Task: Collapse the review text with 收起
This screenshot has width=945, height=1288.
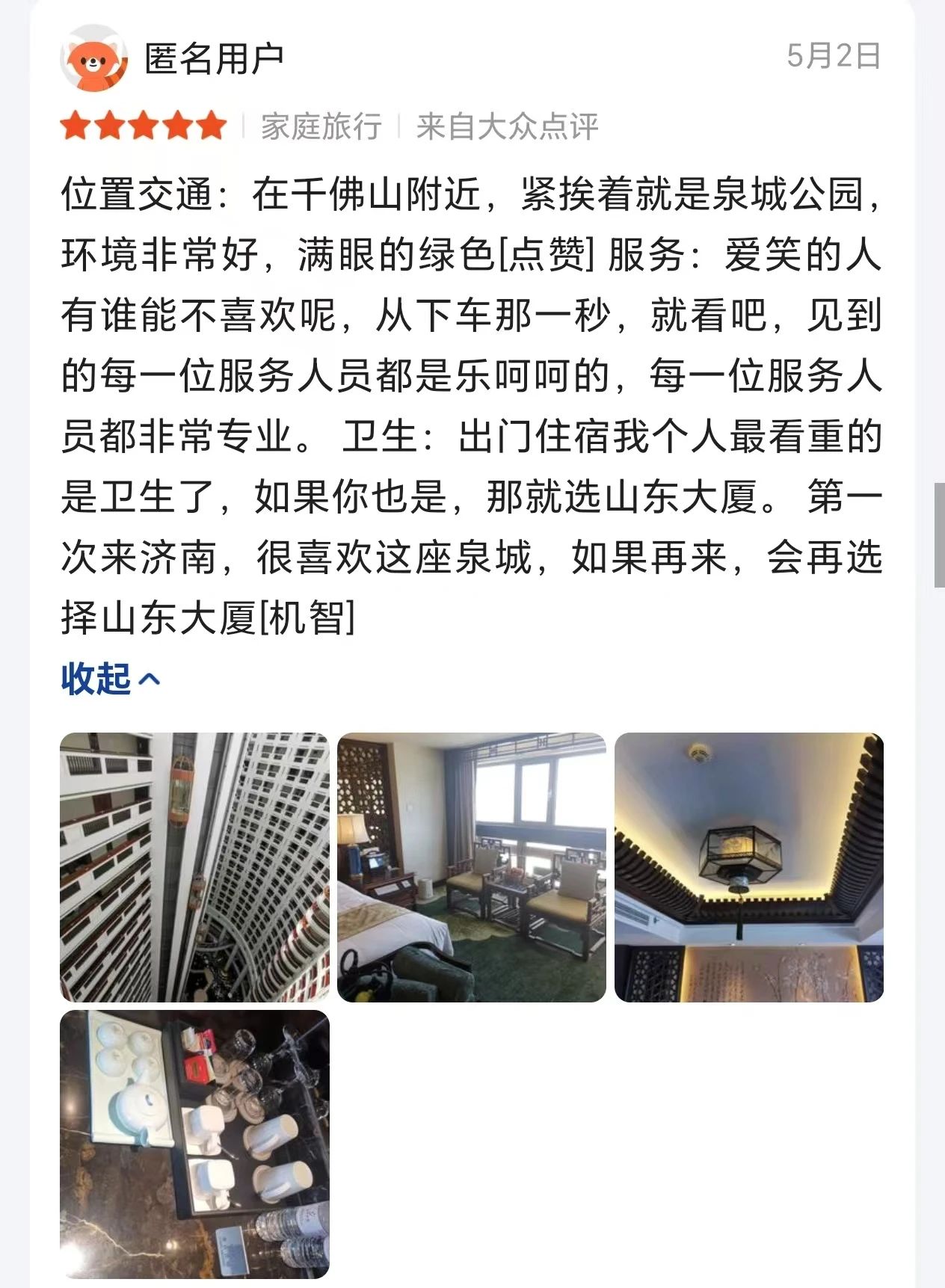Action: [111, 680]
